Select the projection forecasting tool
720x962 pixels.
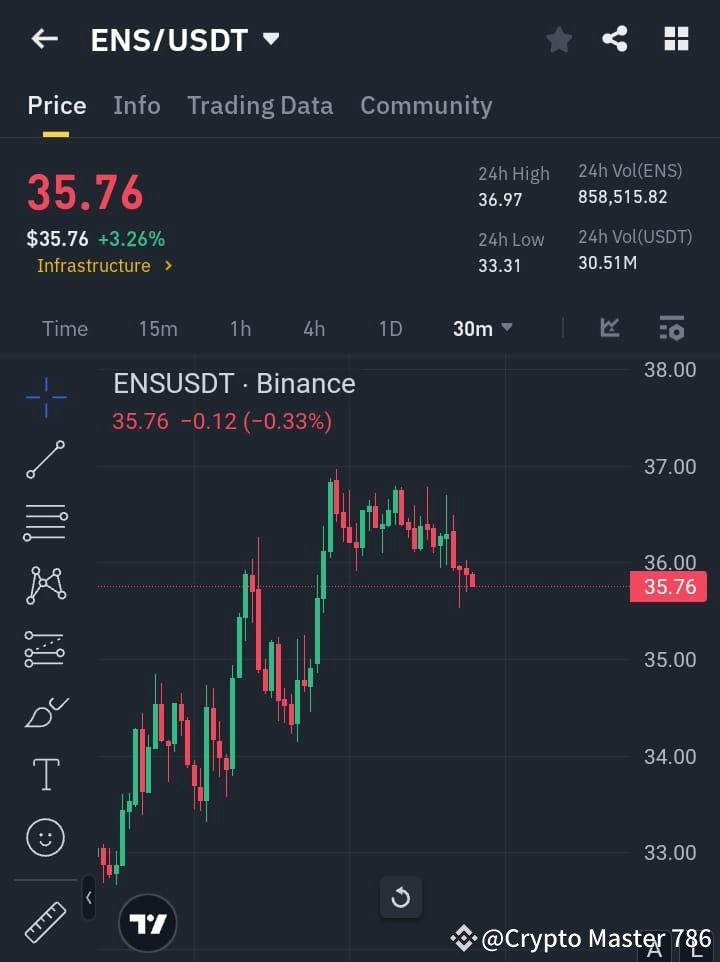[45, 648]
